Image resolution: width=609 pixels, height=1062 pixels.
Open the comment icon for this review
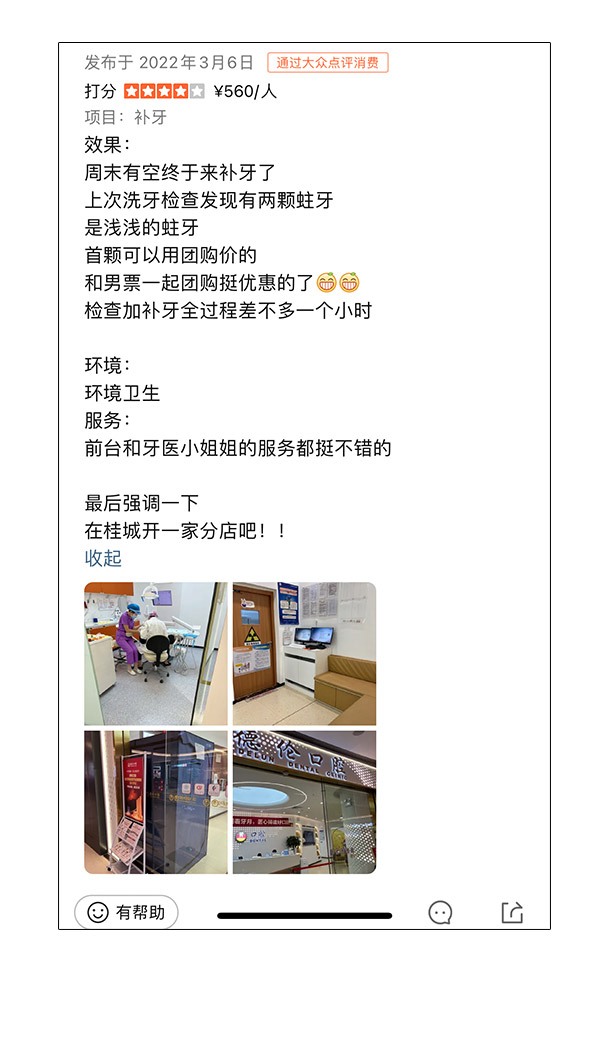pyautogui.click(x=440, y=912)
